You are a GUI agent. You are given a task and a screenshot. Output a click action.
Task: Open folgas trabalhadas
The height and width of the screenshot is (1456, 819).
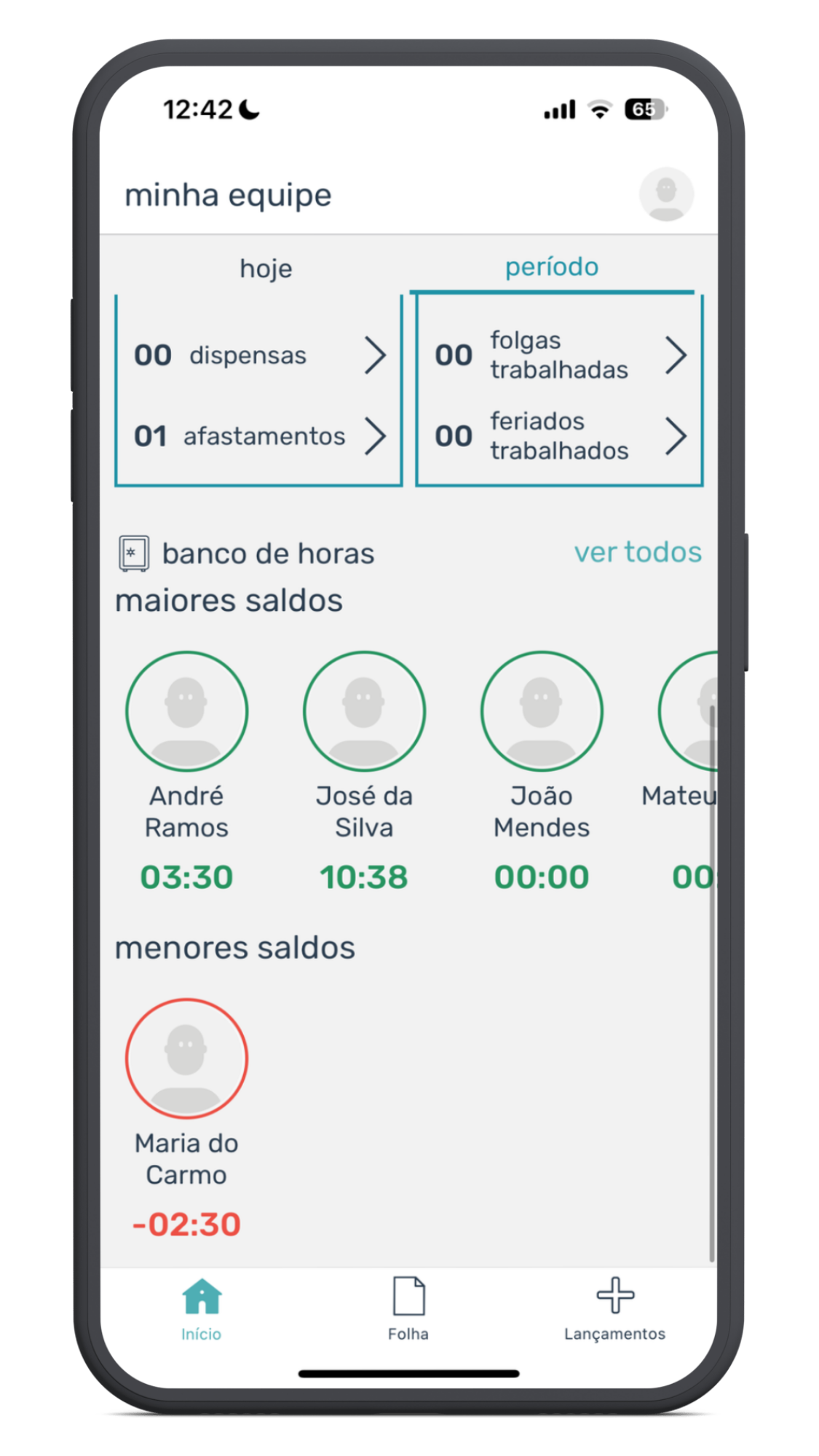pyautogui.click(x=559, y=355)
